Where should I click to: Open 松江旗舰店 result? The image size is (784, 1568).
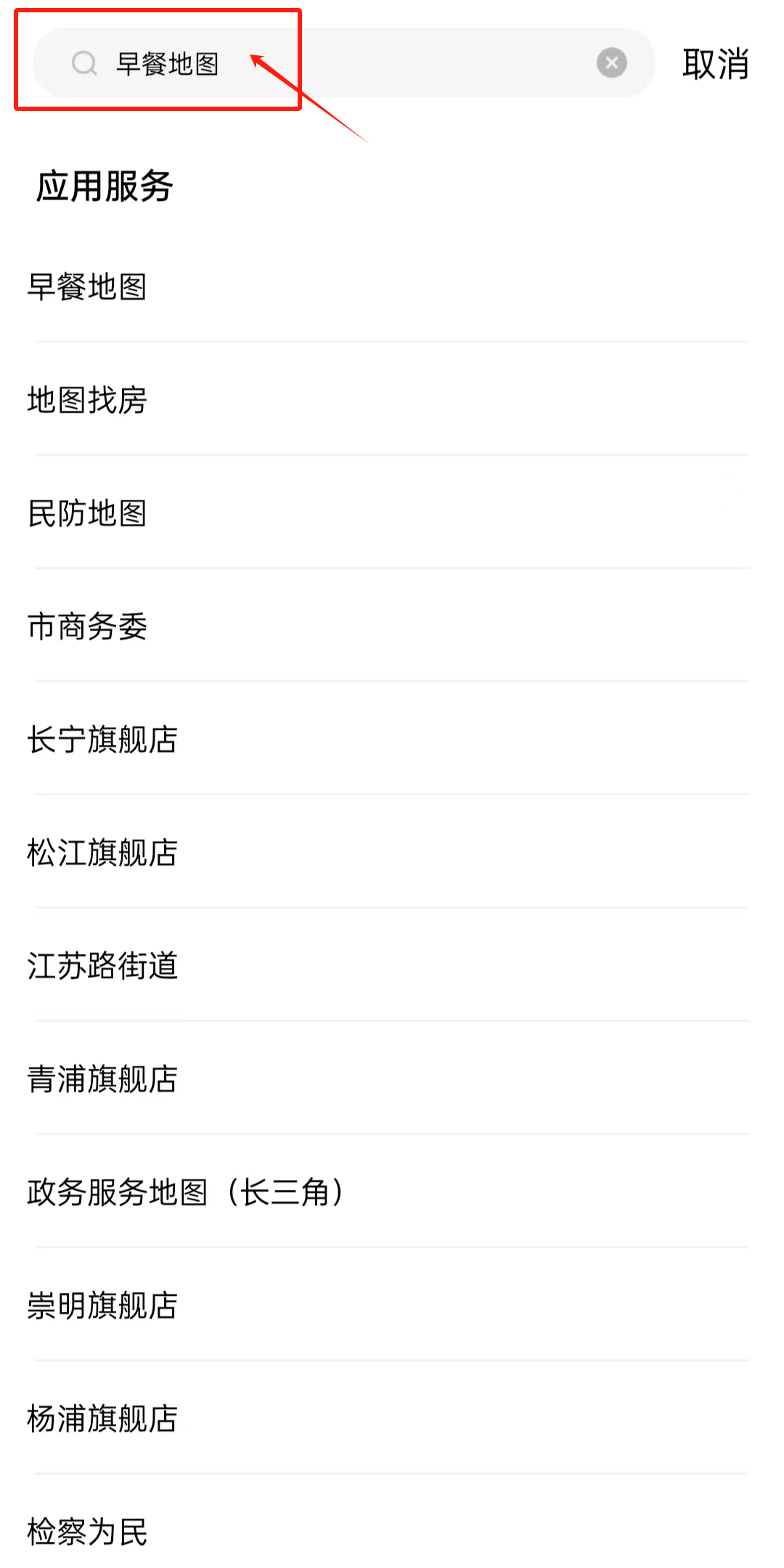point(102,853)
